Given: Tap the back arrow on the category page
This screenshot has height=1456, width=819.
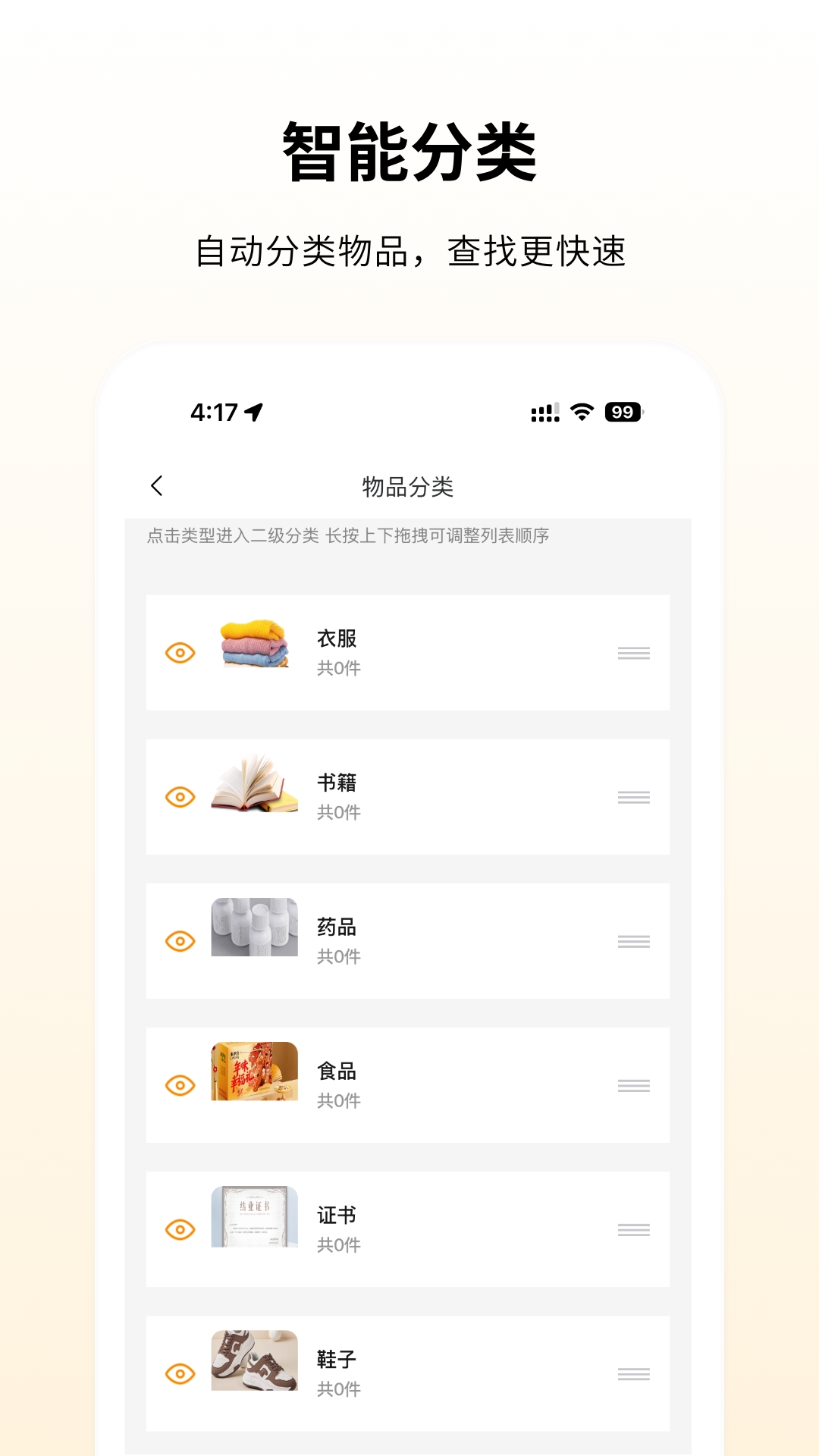Looking at the screenshot, I should (x=158, y=485).
